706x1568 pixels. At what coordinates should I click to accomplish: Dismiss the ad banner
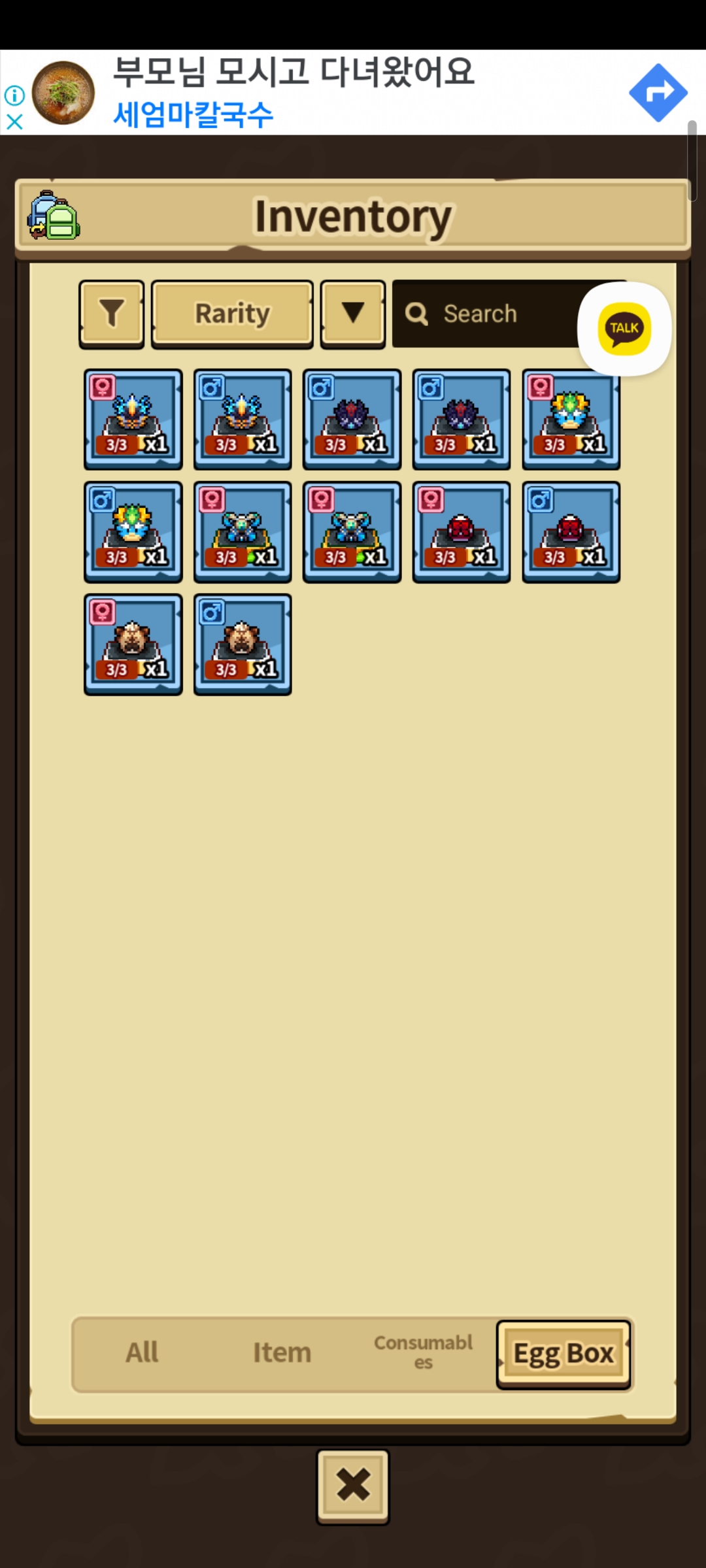(14, 122)
